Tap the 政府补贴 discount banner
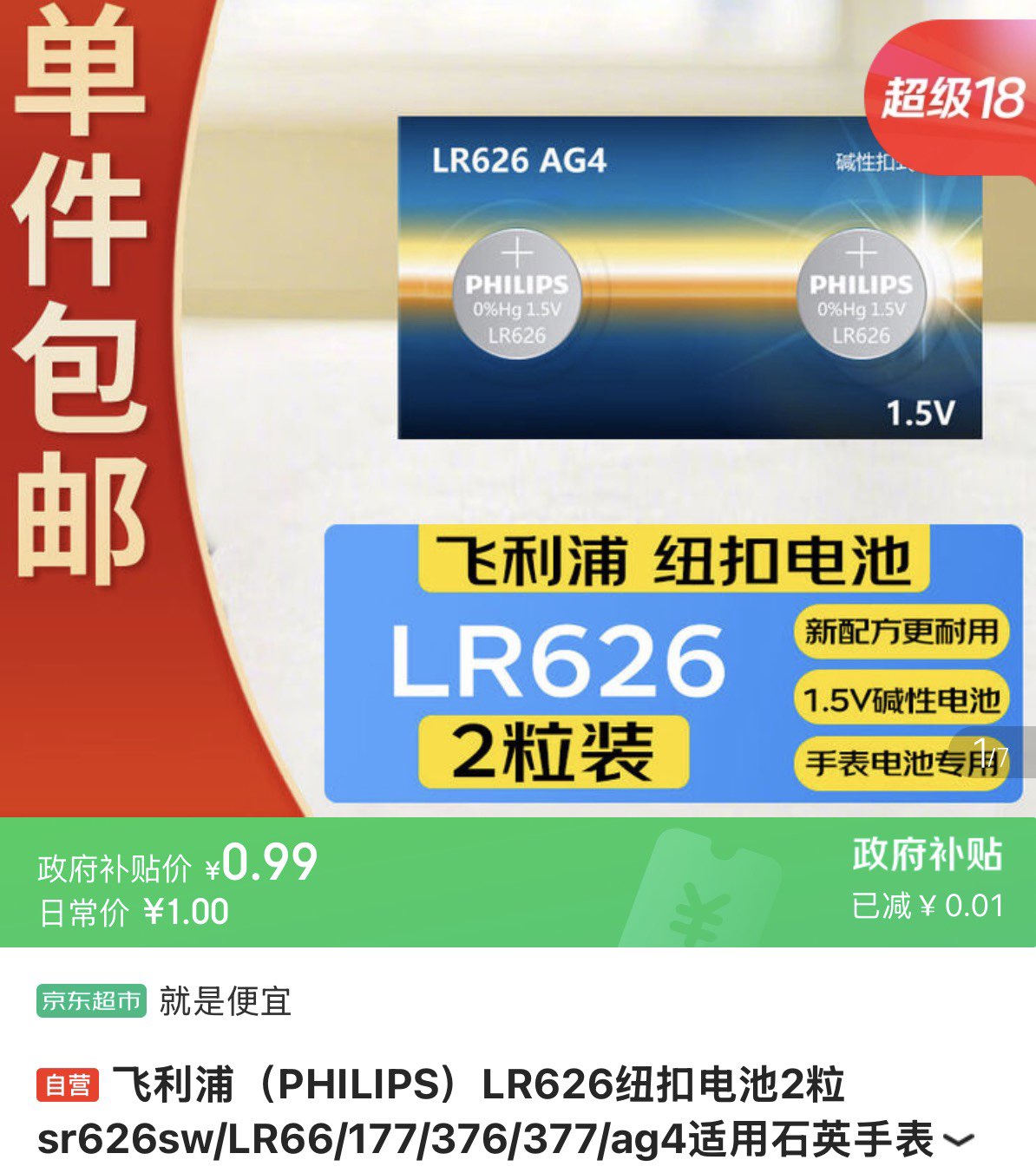Screen dimensions: 1036x1173 tap(518, 882)
